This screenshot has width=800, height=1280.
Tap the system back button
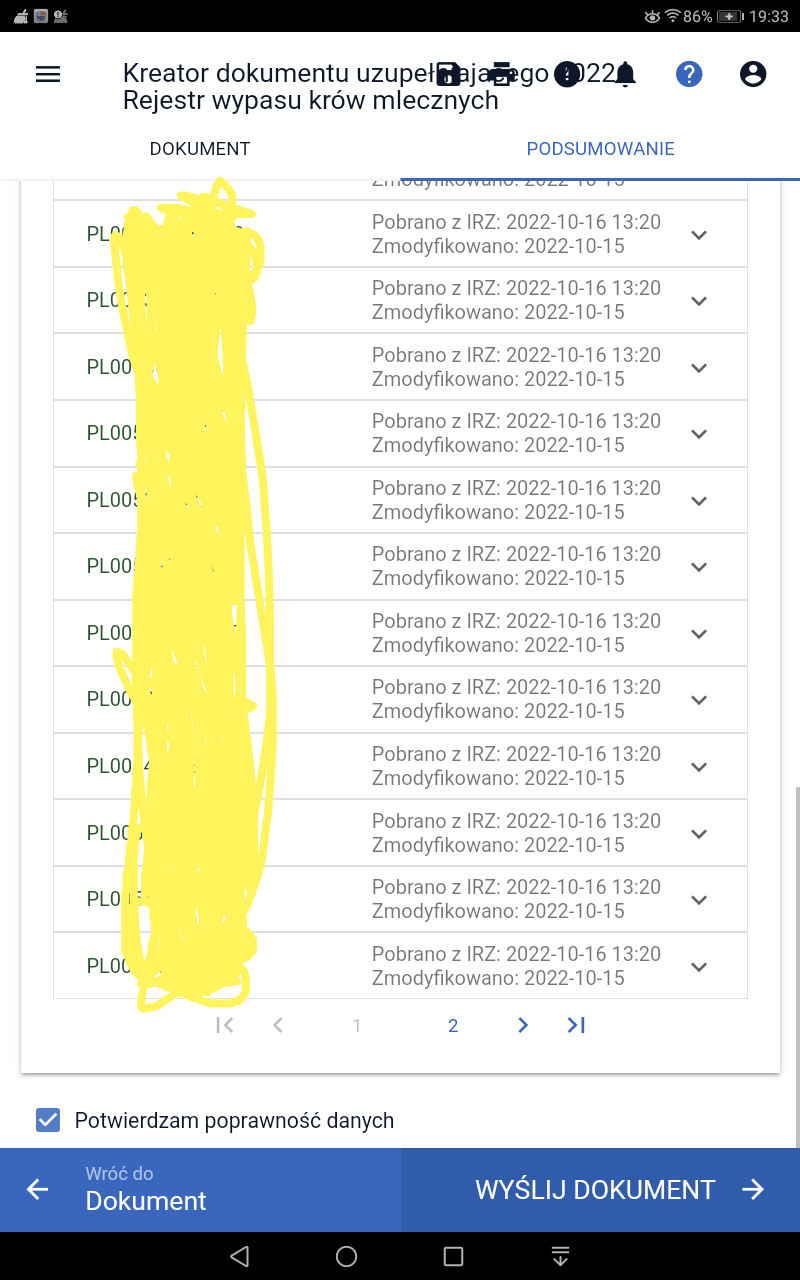(x=238, y=1256)
